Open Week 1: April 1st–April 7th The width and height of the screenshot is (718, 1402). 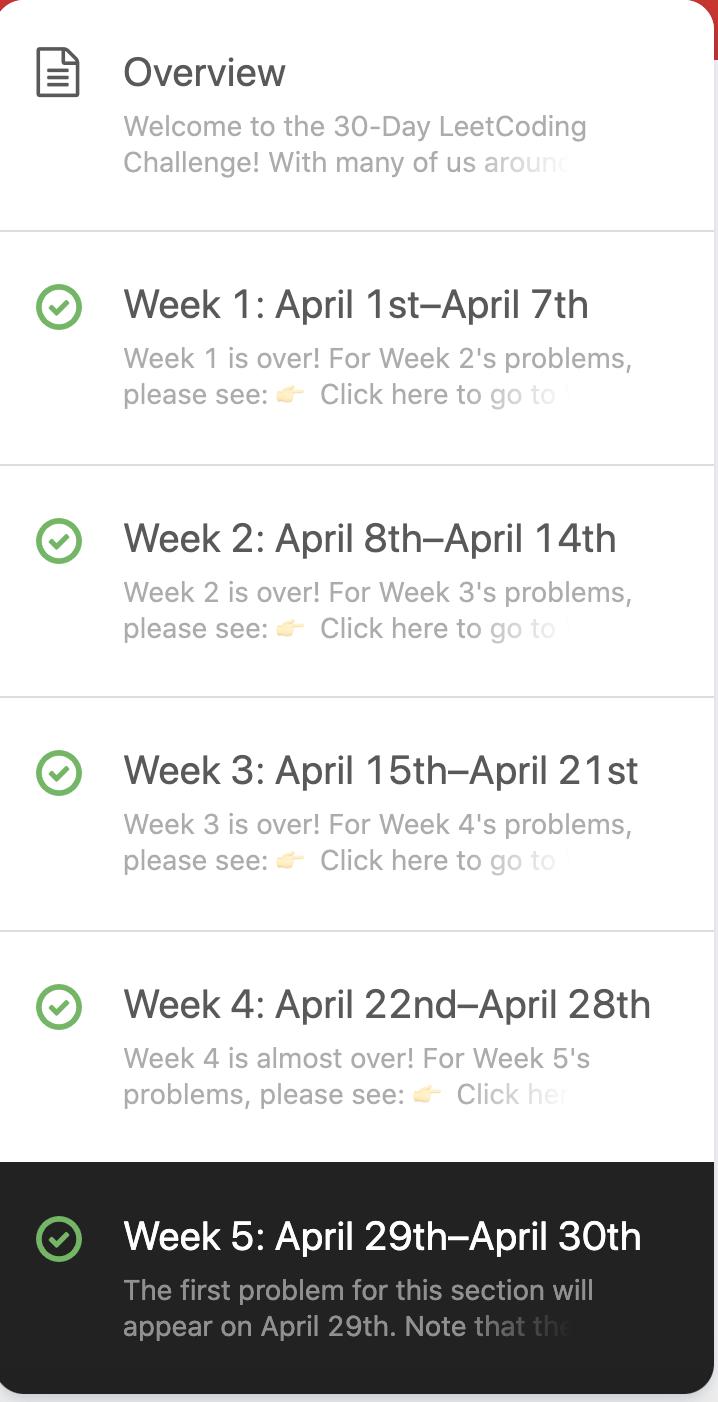[x=355, y=305]
